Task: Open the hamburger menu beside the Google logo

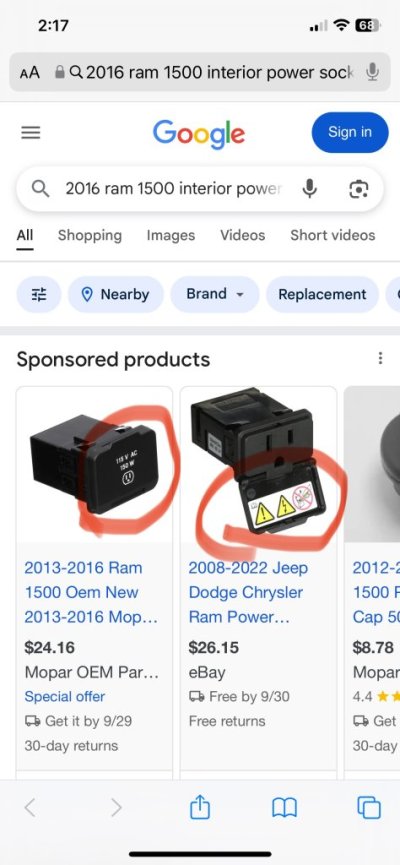Action: click(30, 132)
